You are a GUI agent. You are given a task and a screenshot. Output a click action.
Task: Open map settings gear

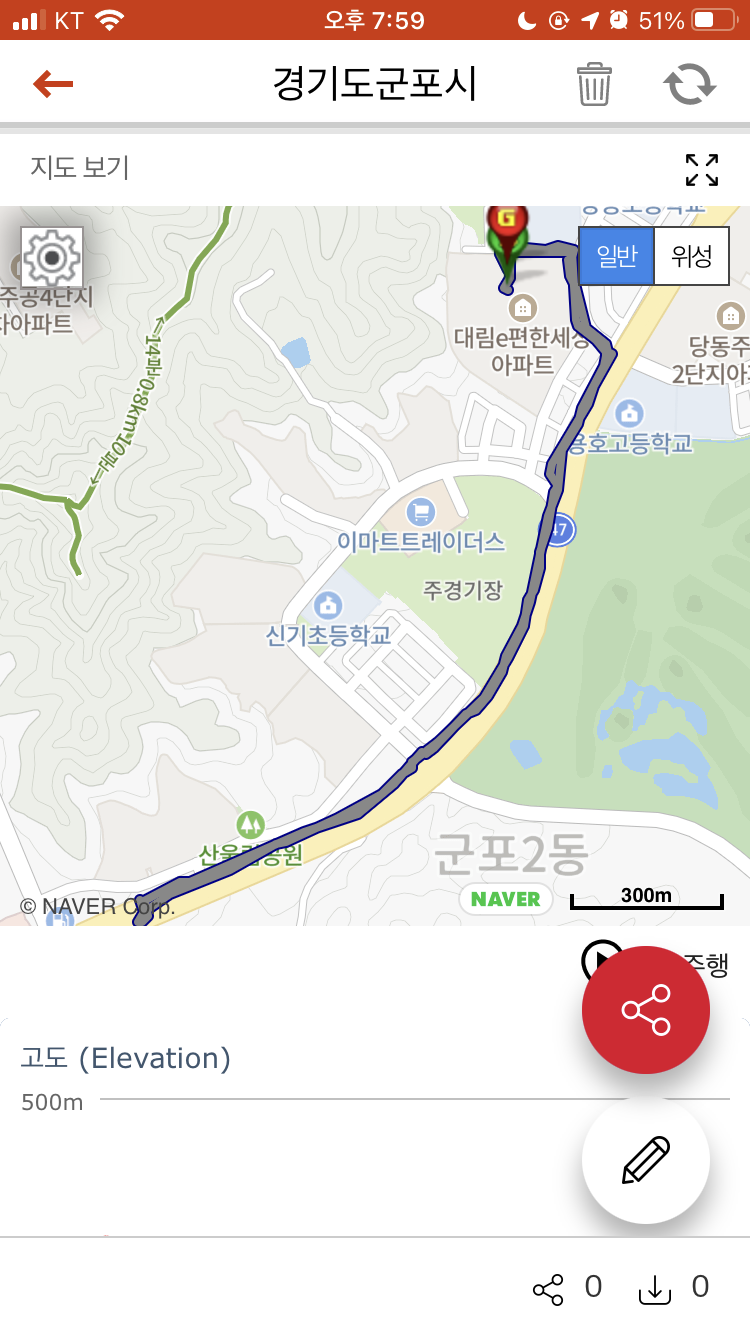52,258
